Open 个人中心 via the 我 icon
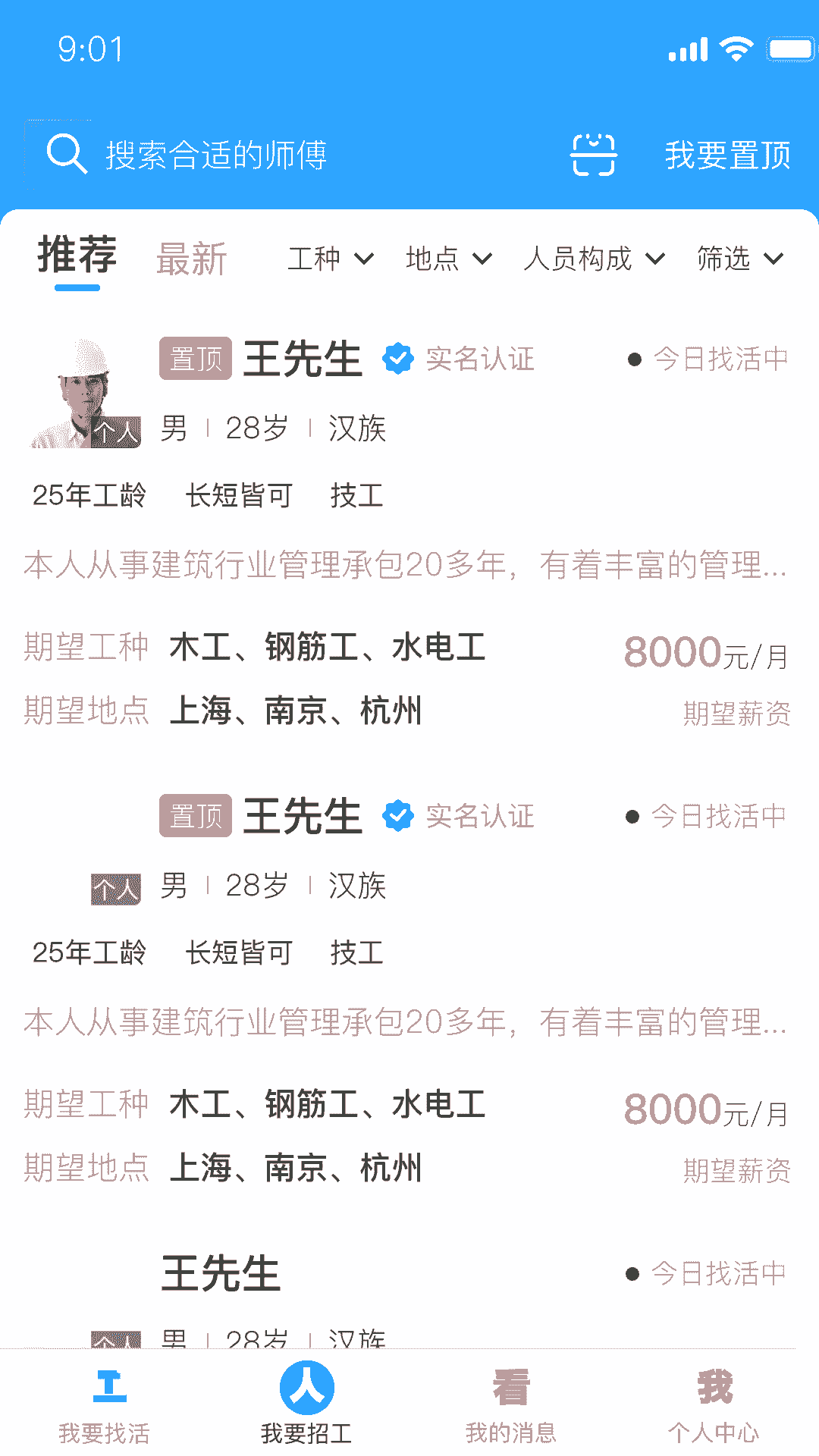 [715, 1386]
